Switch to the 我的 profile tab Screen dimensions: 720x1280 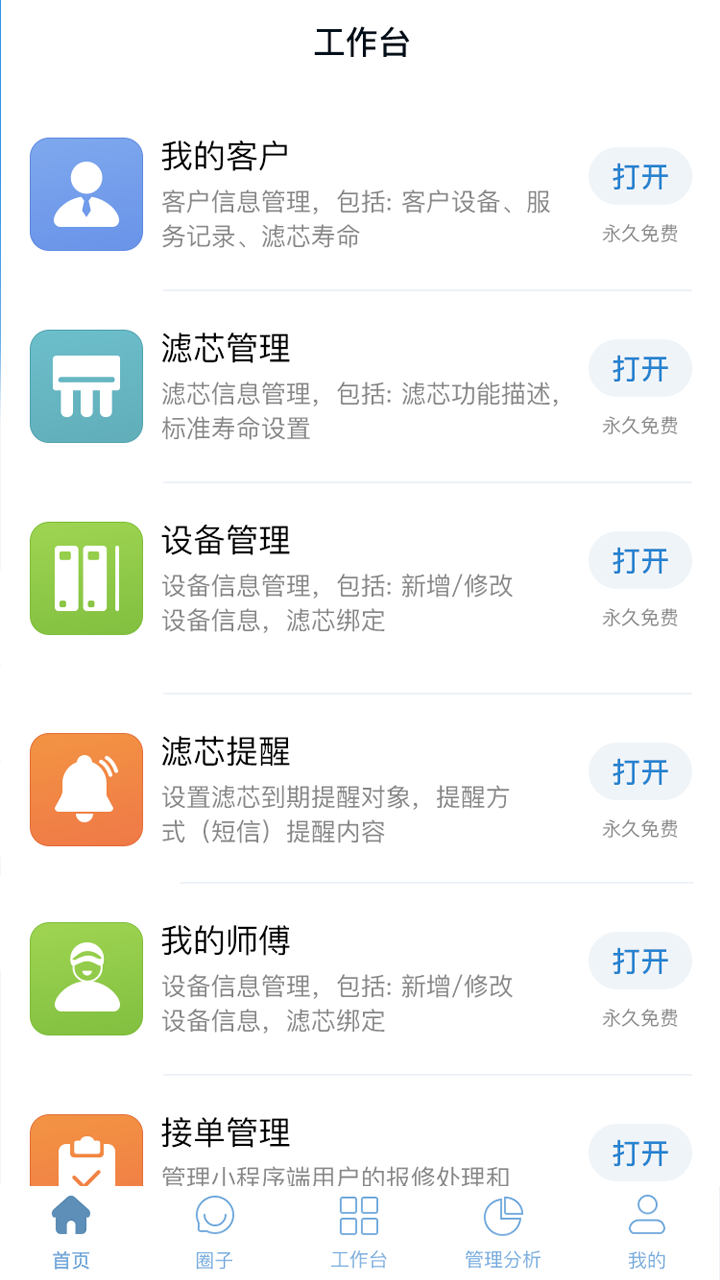click(647, 1232)
